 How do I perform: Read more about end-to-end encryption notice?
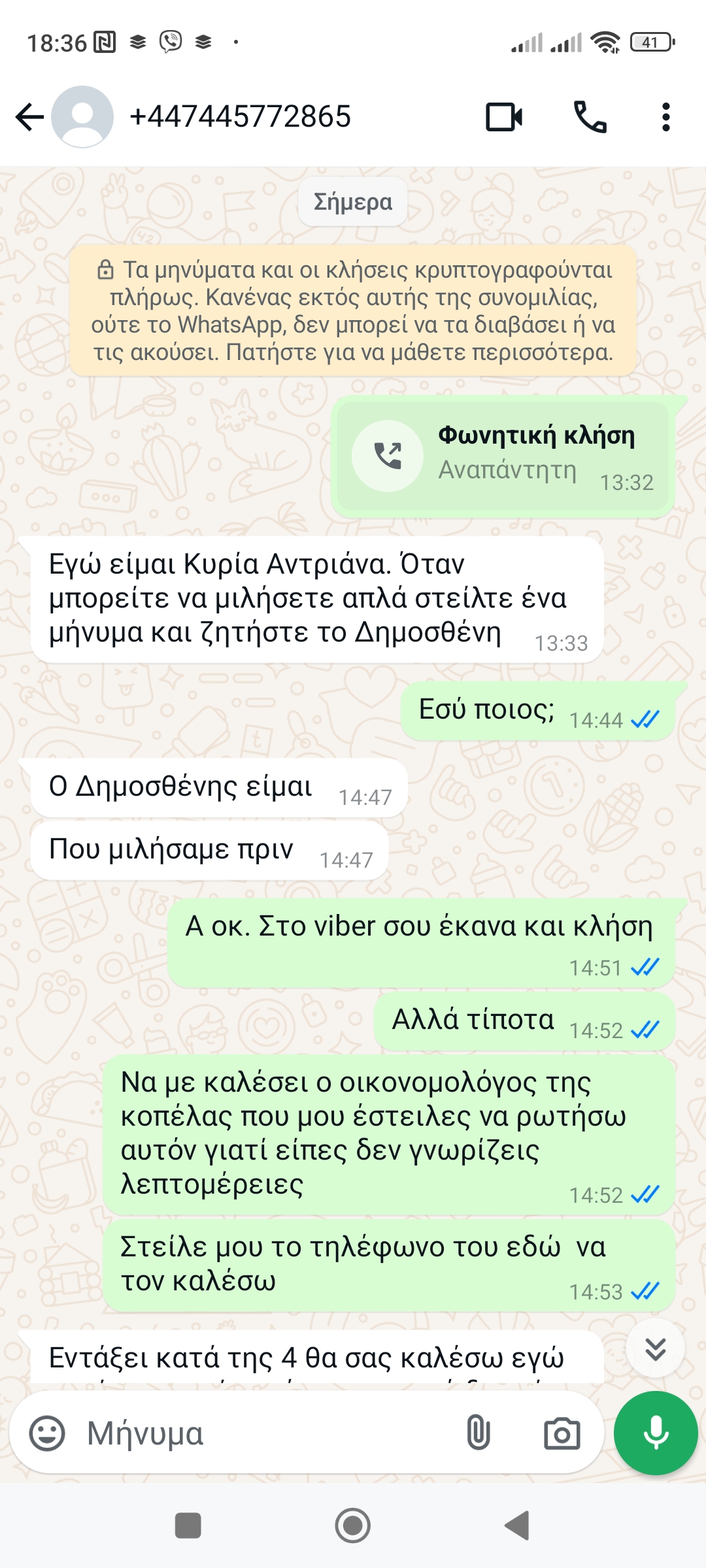[353, 311]
